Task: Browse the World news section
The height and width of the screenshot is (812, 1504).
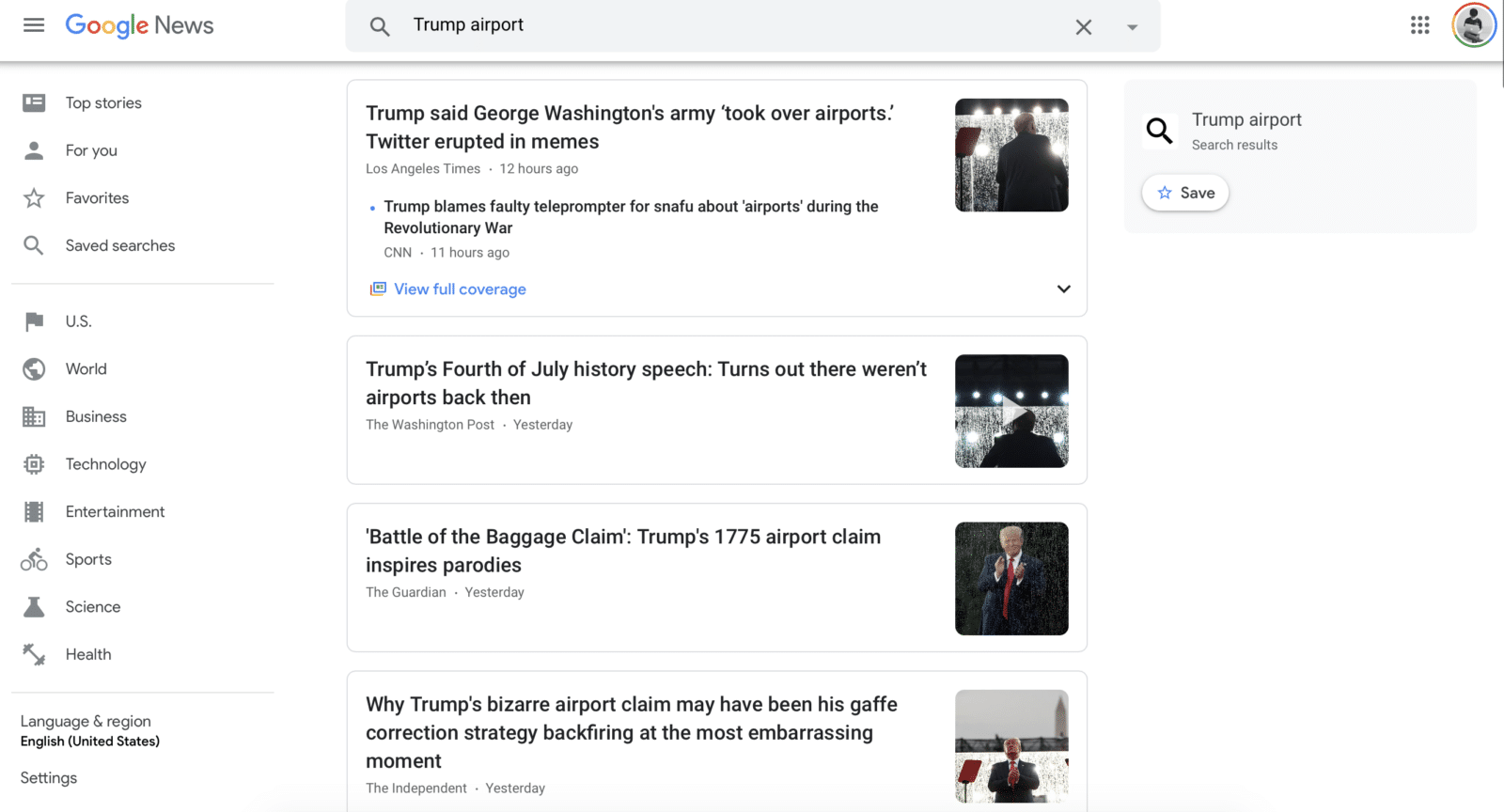Action: [x=86, y=369]
